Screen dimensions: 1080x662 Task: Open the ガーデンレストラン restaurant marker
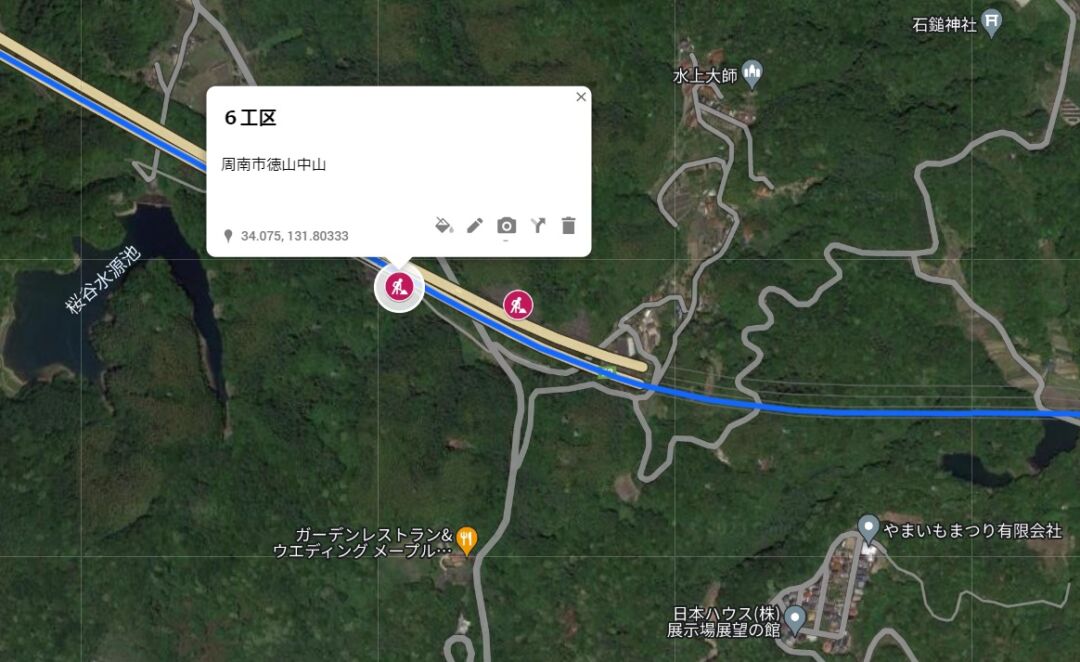(466, 541)
